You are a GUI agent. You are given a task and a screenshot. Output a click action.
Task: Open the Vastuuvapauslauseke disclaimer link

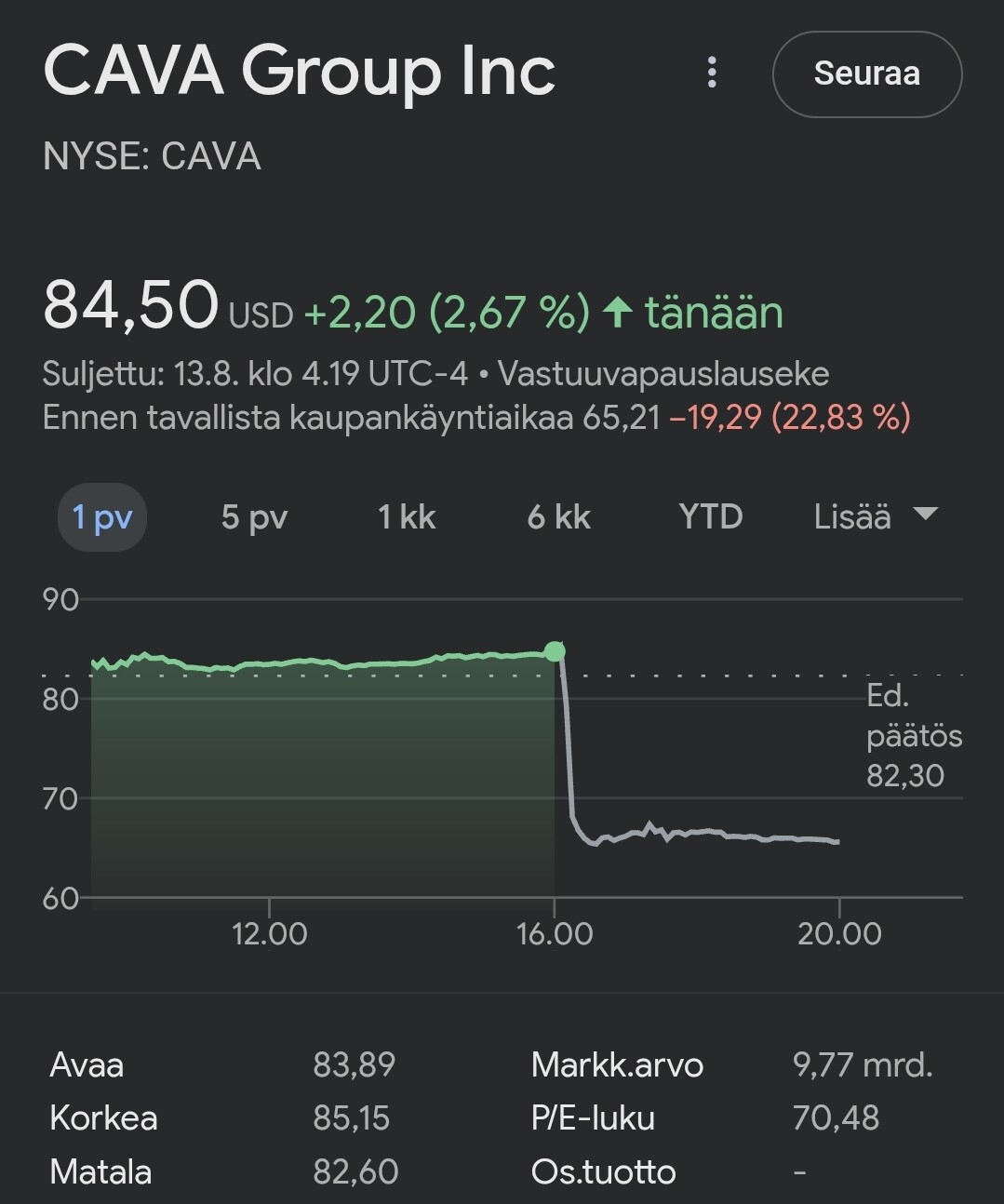(663, 374)
